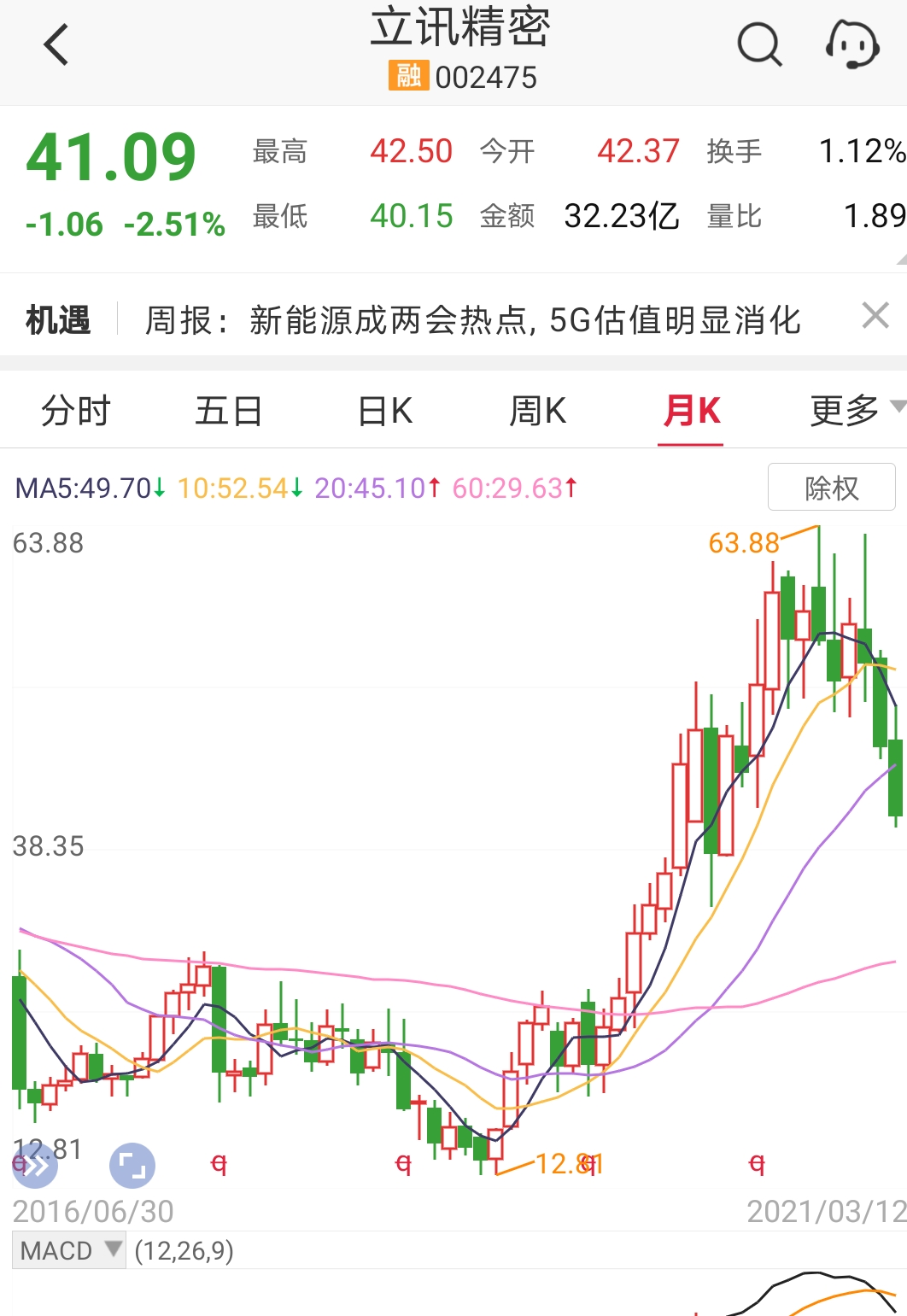This screenshot has height=1316, width=907.
Task: Toggle 除权 price restoration mode
Action: [x=830, y=487]
